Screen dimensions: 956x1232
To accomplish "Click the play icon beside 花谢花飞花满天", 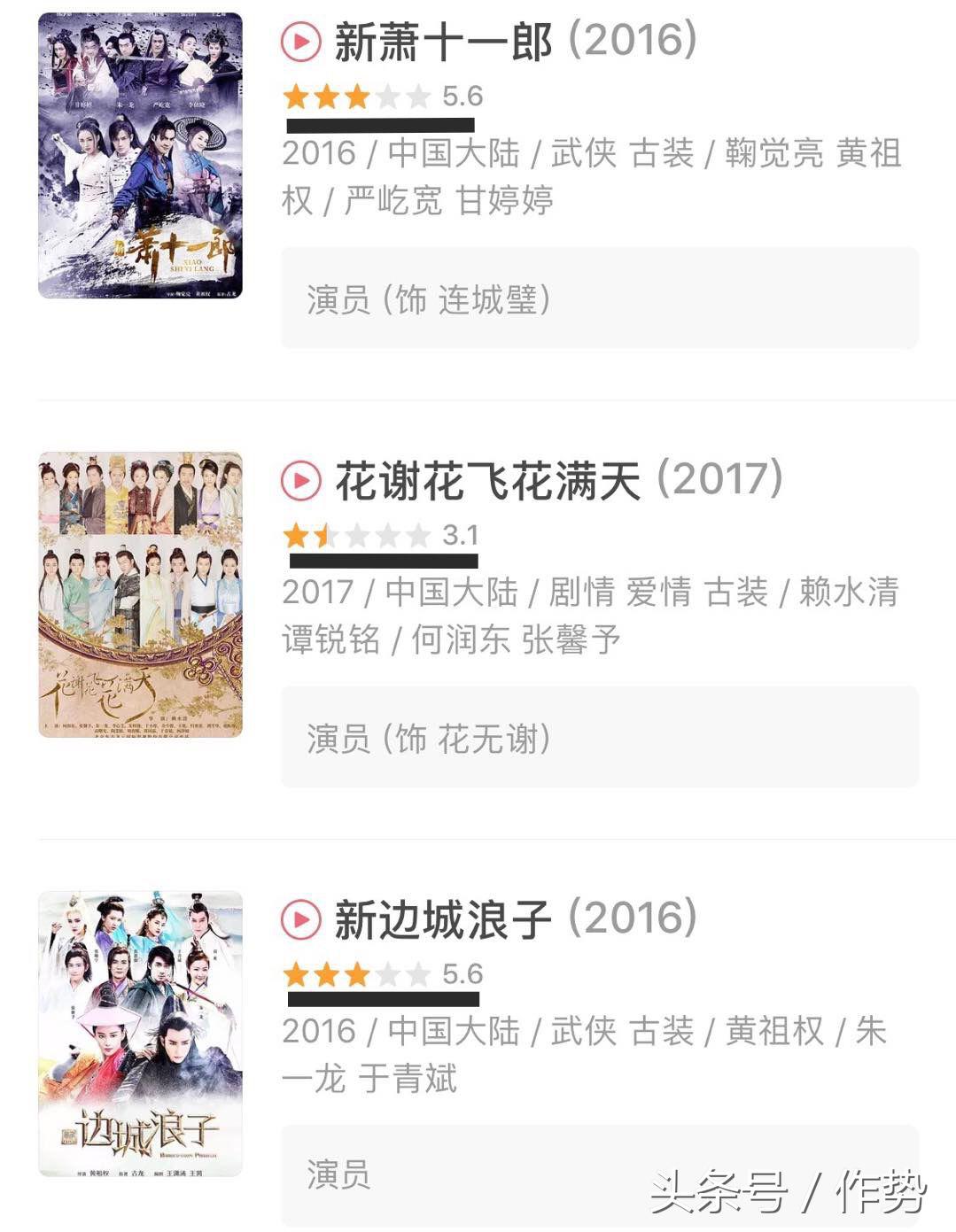I will click(300, 477).
